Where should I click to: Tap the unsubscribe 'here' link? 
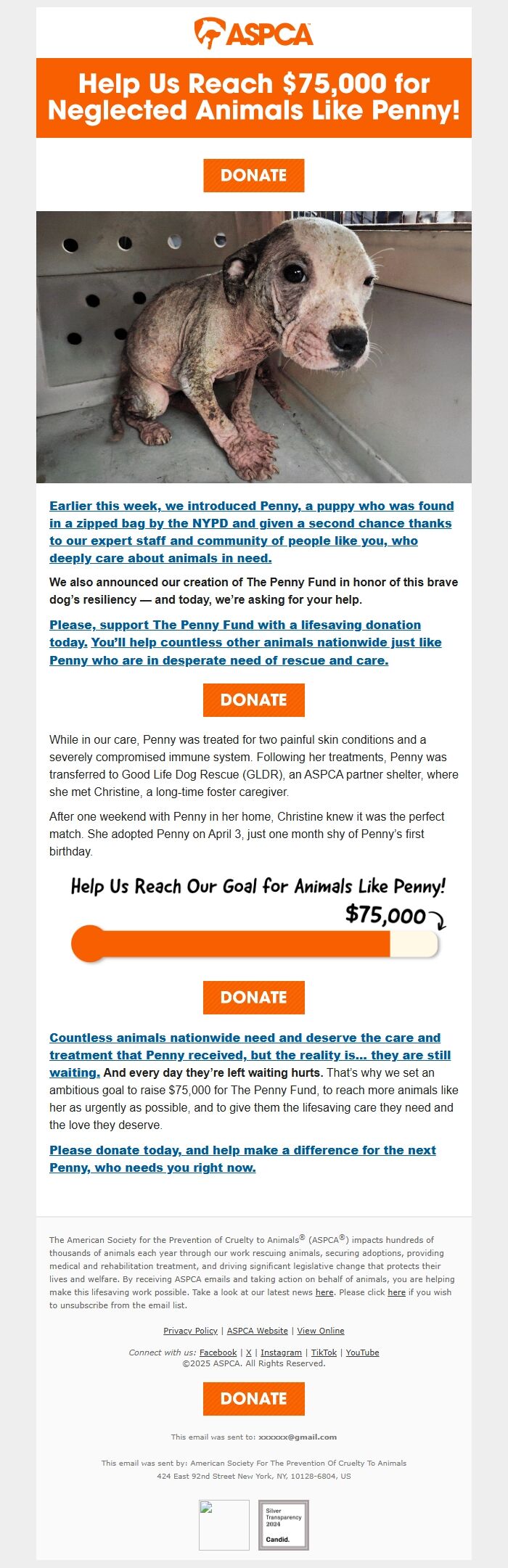pos(396,1292)
